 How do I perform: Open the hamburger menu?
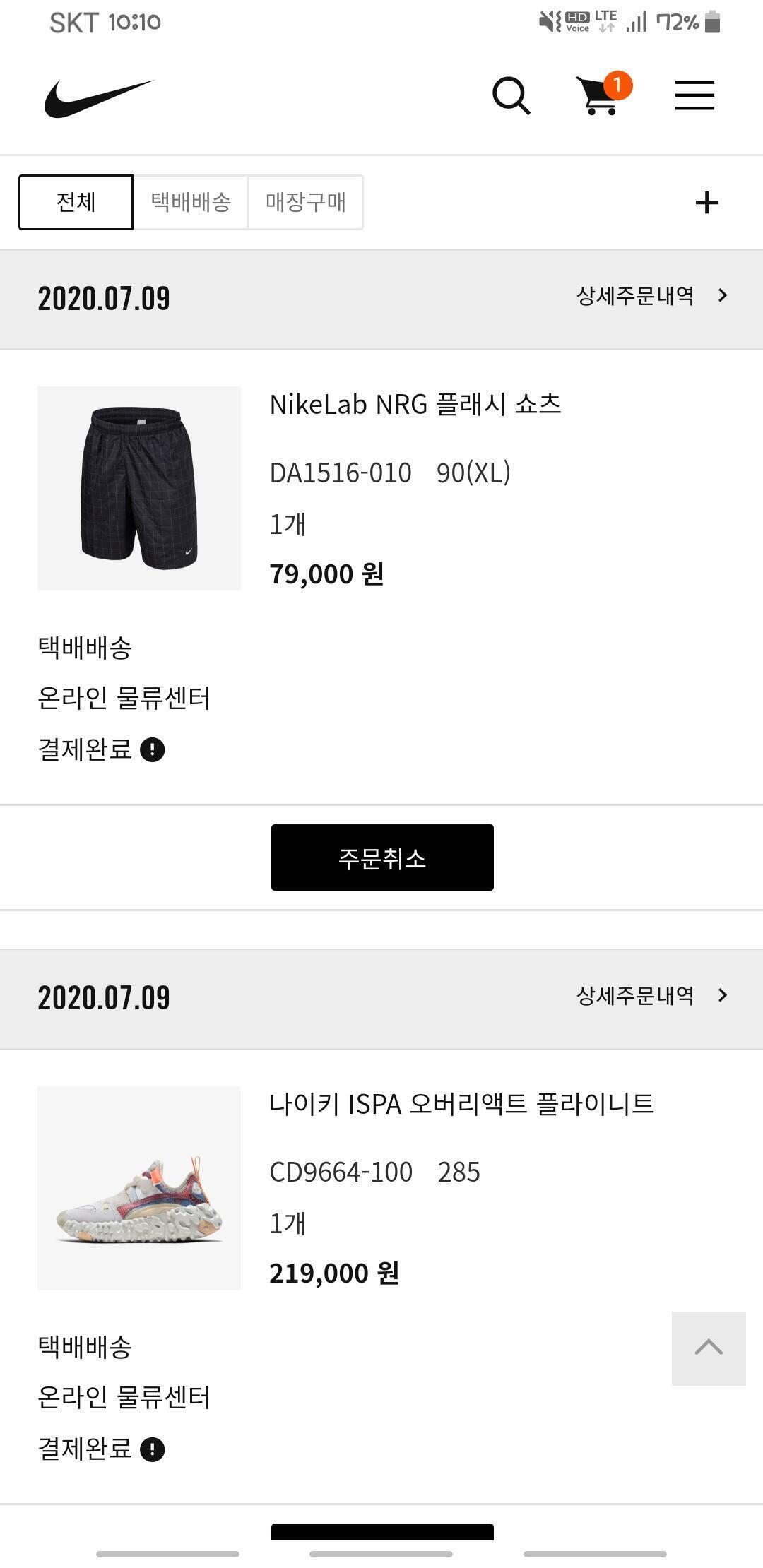point(694,95)
